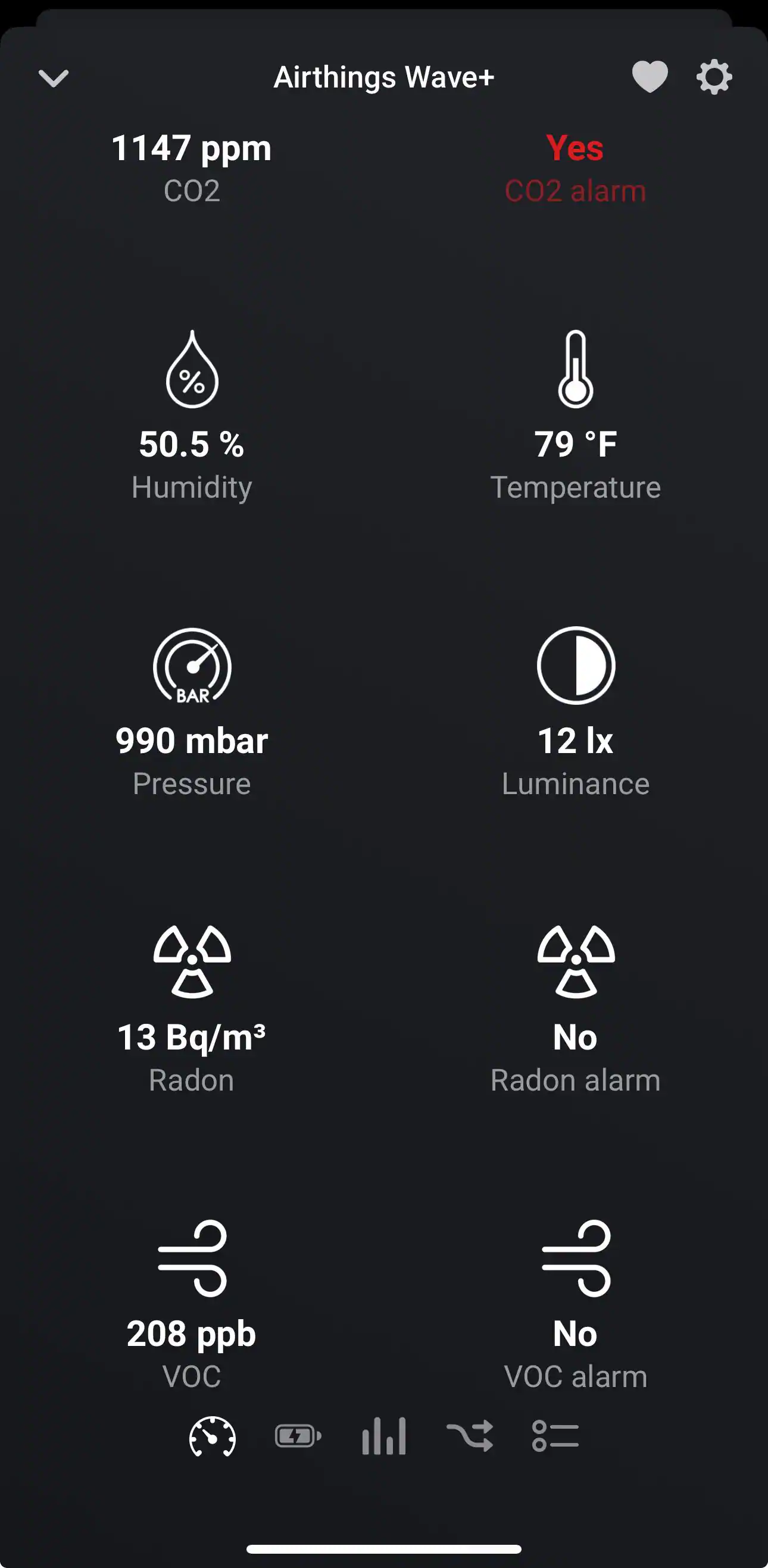Switch to the battery tab

click(x=298, y=1436)
